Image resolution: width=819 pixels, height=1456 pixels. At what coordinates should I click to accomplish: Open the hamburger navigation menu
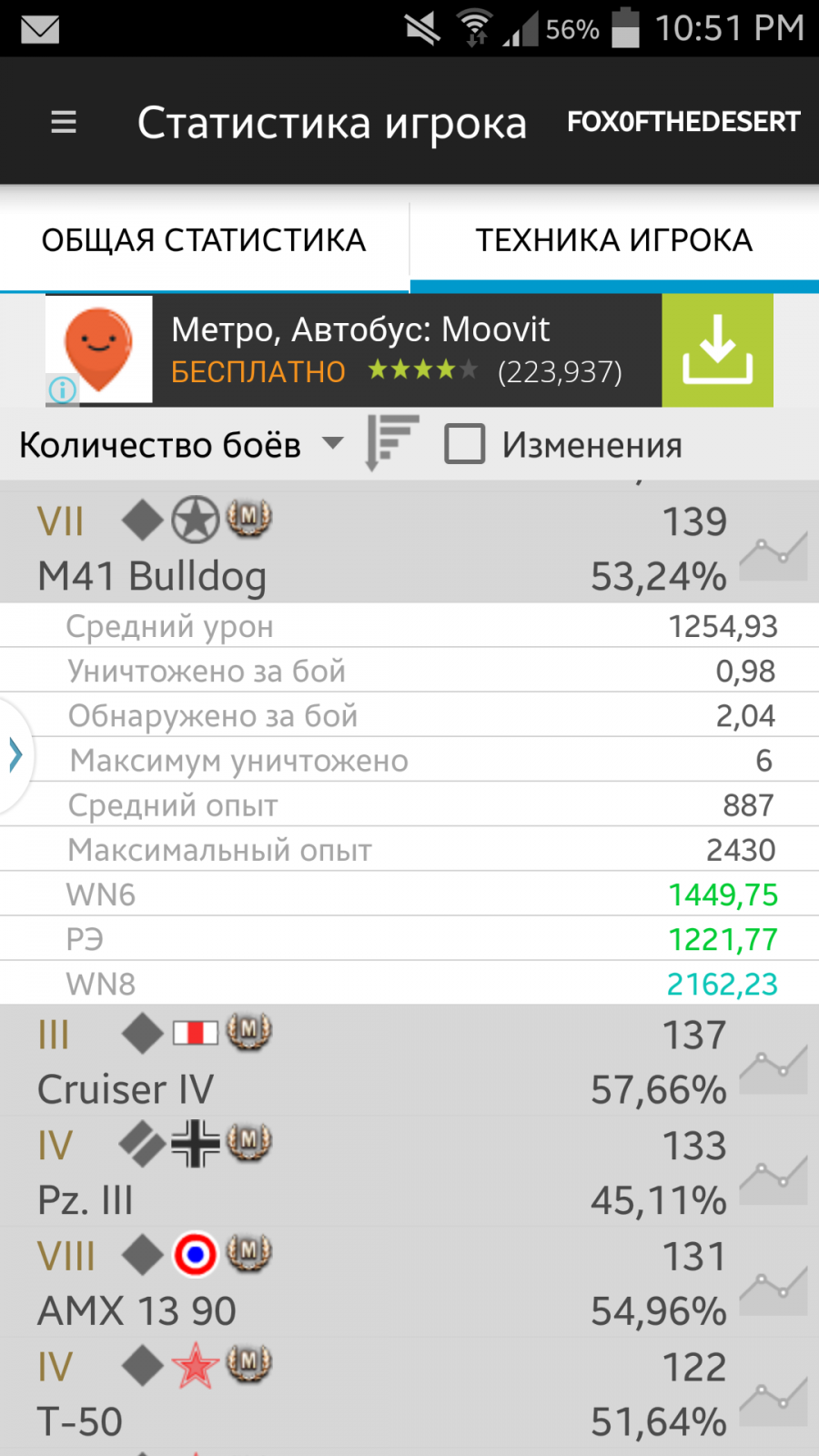(x=63, y=122)
